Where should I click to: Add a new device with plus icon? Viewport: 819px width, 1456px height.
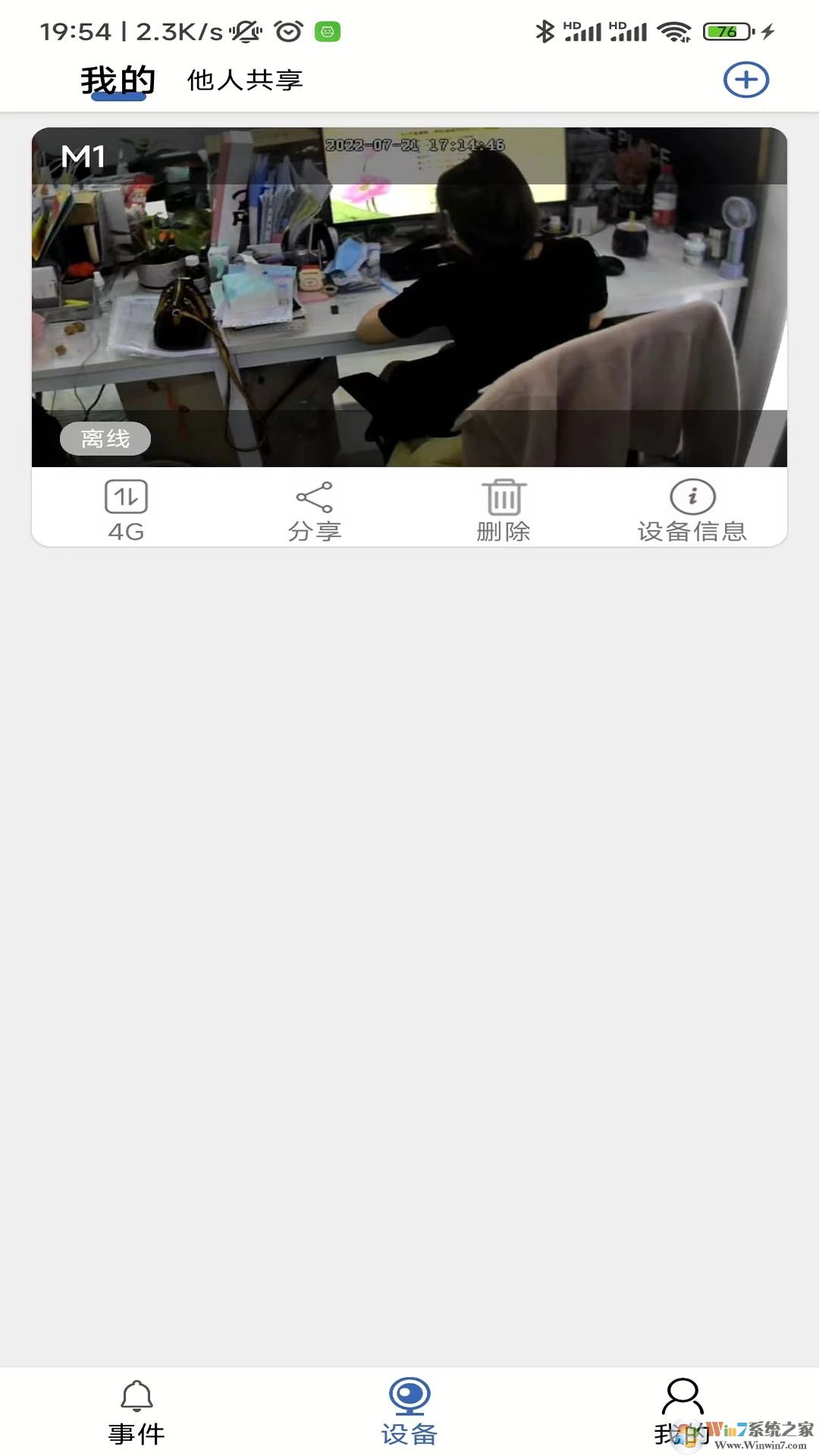coord(746,80)
